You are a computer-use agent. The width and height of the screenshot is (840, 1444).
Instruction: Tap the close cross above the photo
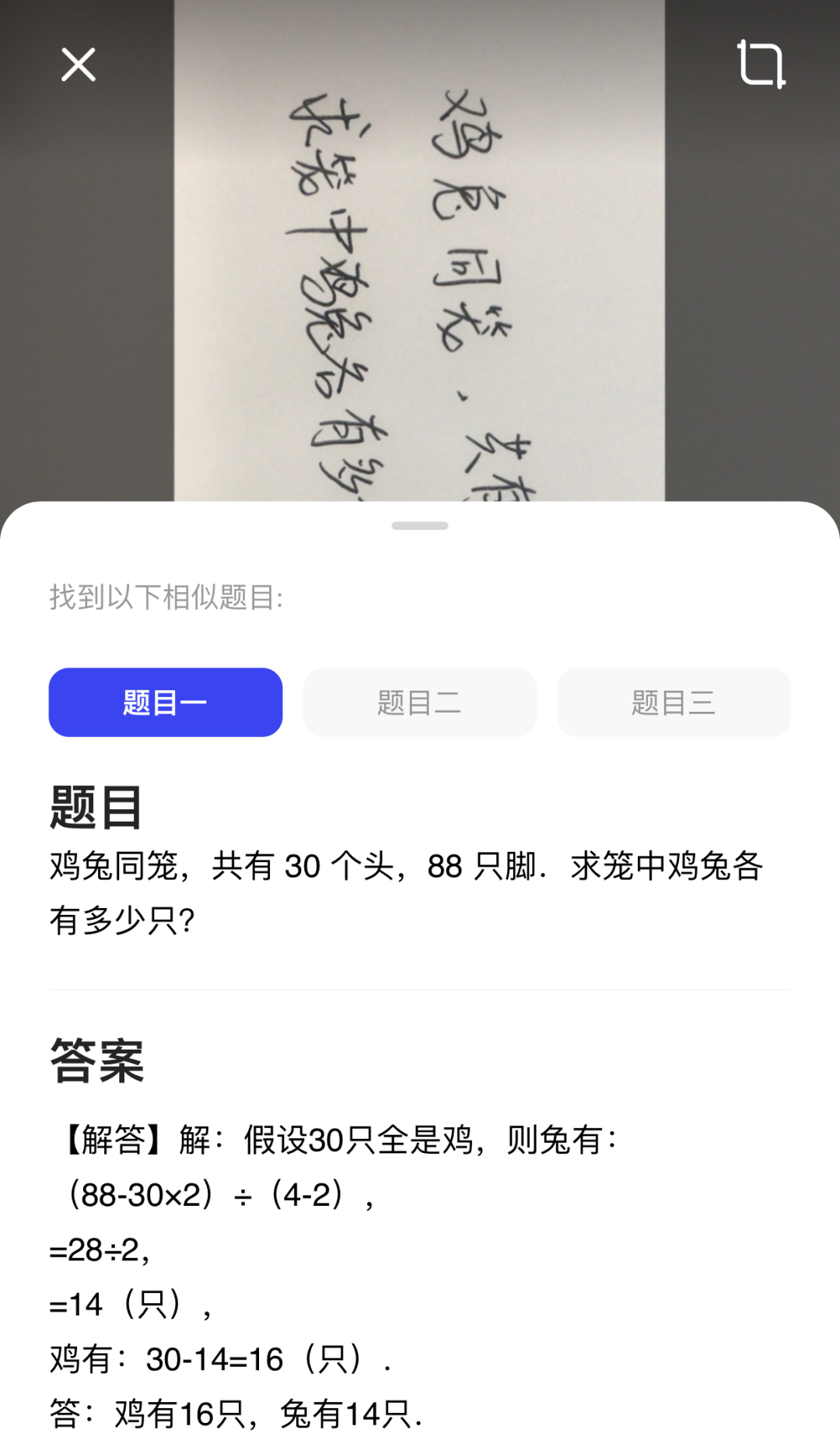77,64
